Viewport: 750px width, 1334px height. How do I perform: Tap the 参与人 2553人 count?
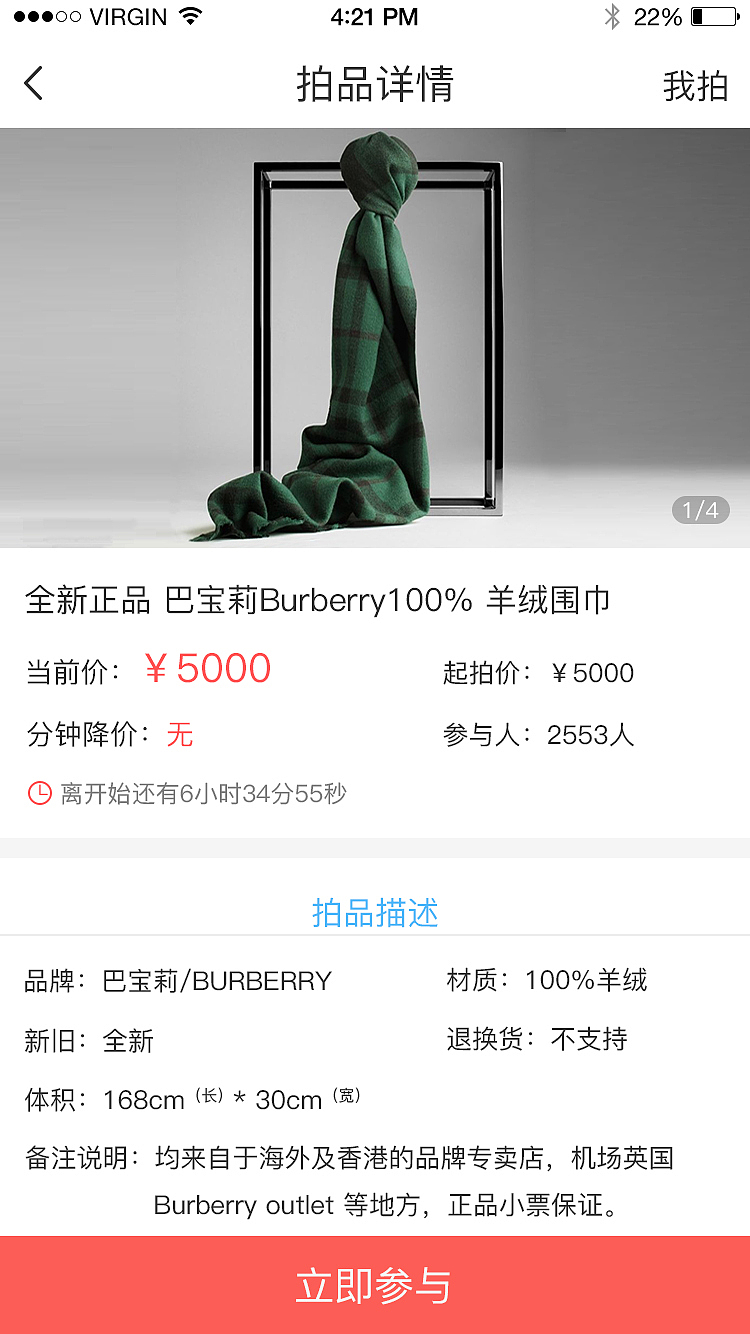540,735
